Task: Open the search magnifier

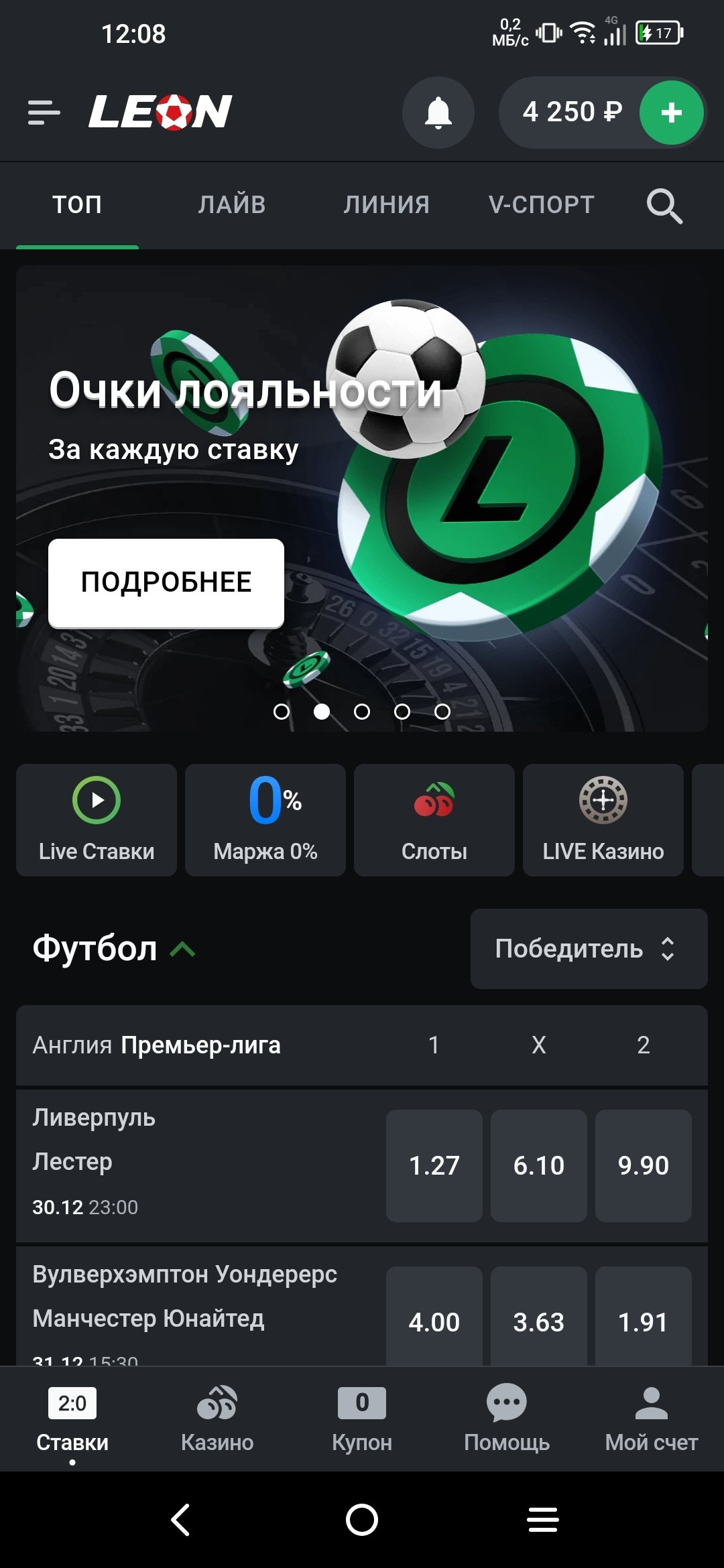Action: tap(664, 206)
